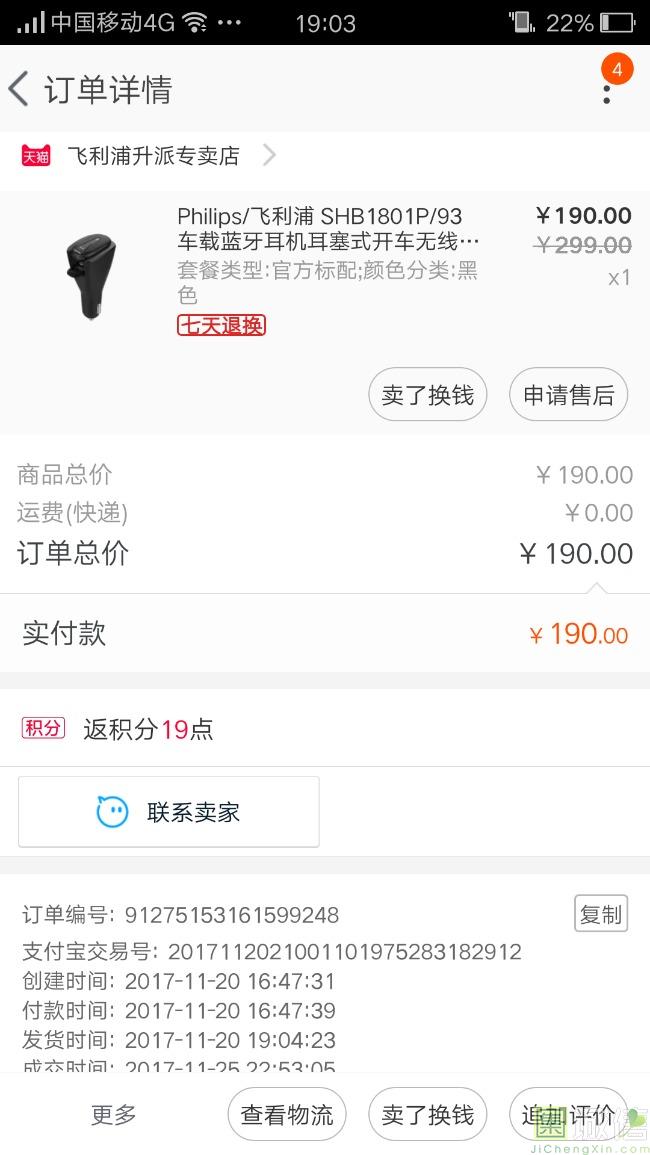Open the three-dot overflow menu
This screenshot has width=650, height=1155.
(x=606, y=92)
